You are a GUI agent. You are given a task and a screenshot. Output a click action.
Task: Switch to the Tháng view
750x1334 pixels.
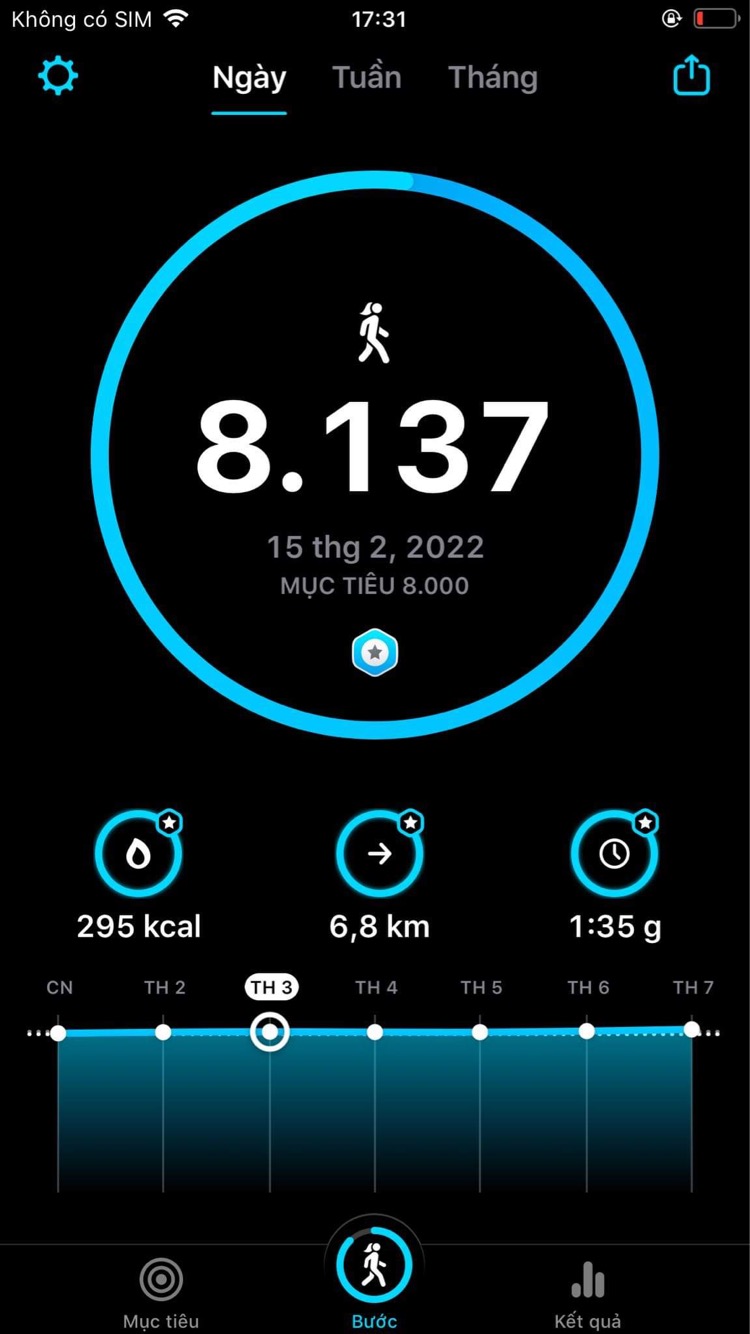pyautogui.click(x=493, y=78)
